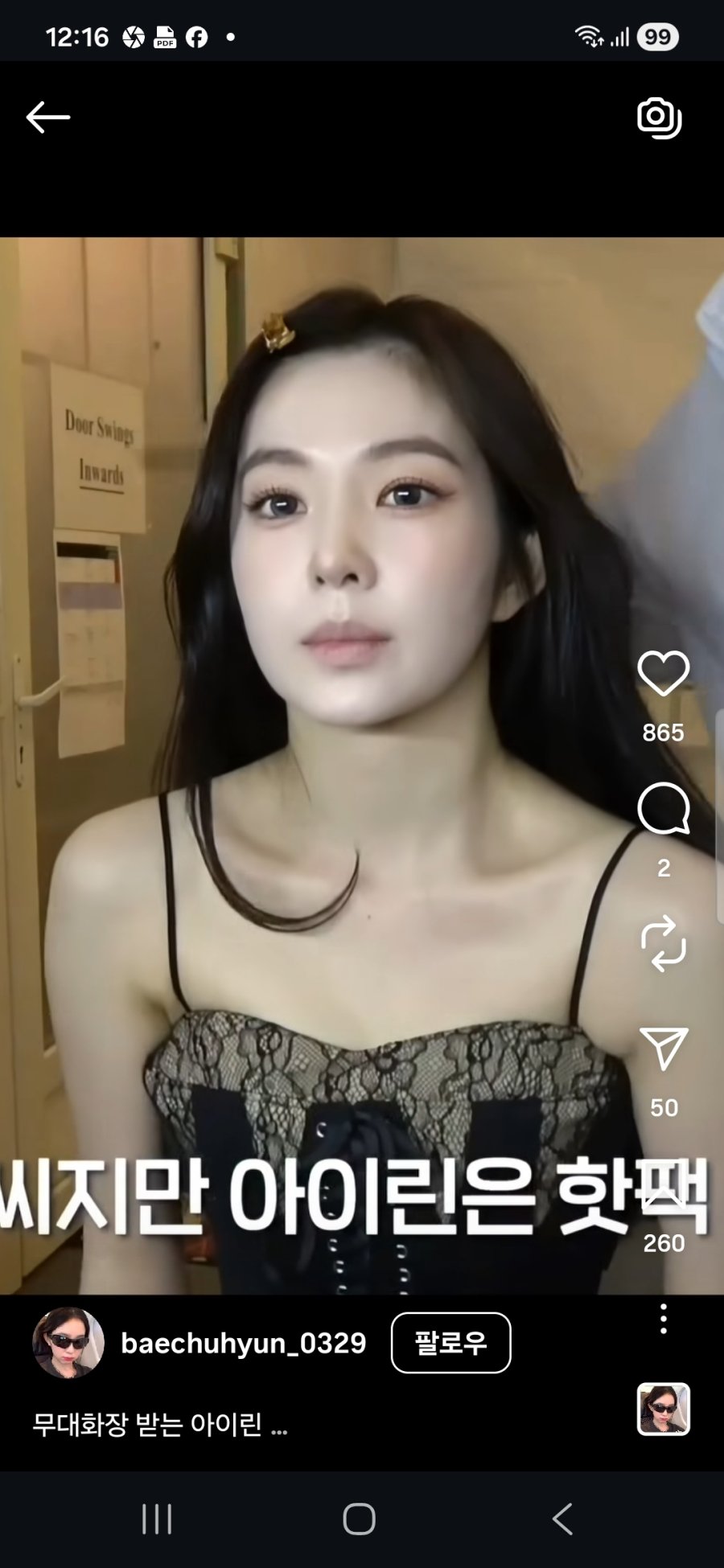The image size is (724, 1568).
Task: Open the audio thumbnail for this reel
Action: 663,1410
